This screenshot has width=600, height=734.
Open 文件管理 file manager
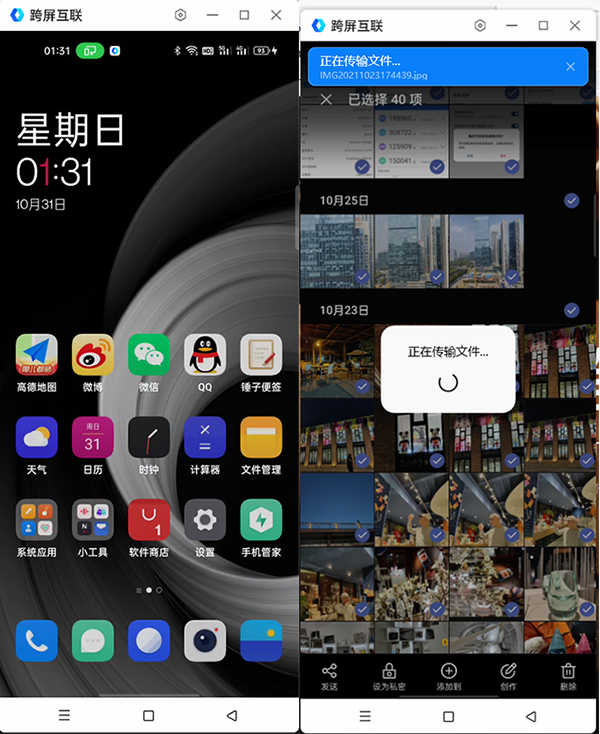(x=261, y=437)
